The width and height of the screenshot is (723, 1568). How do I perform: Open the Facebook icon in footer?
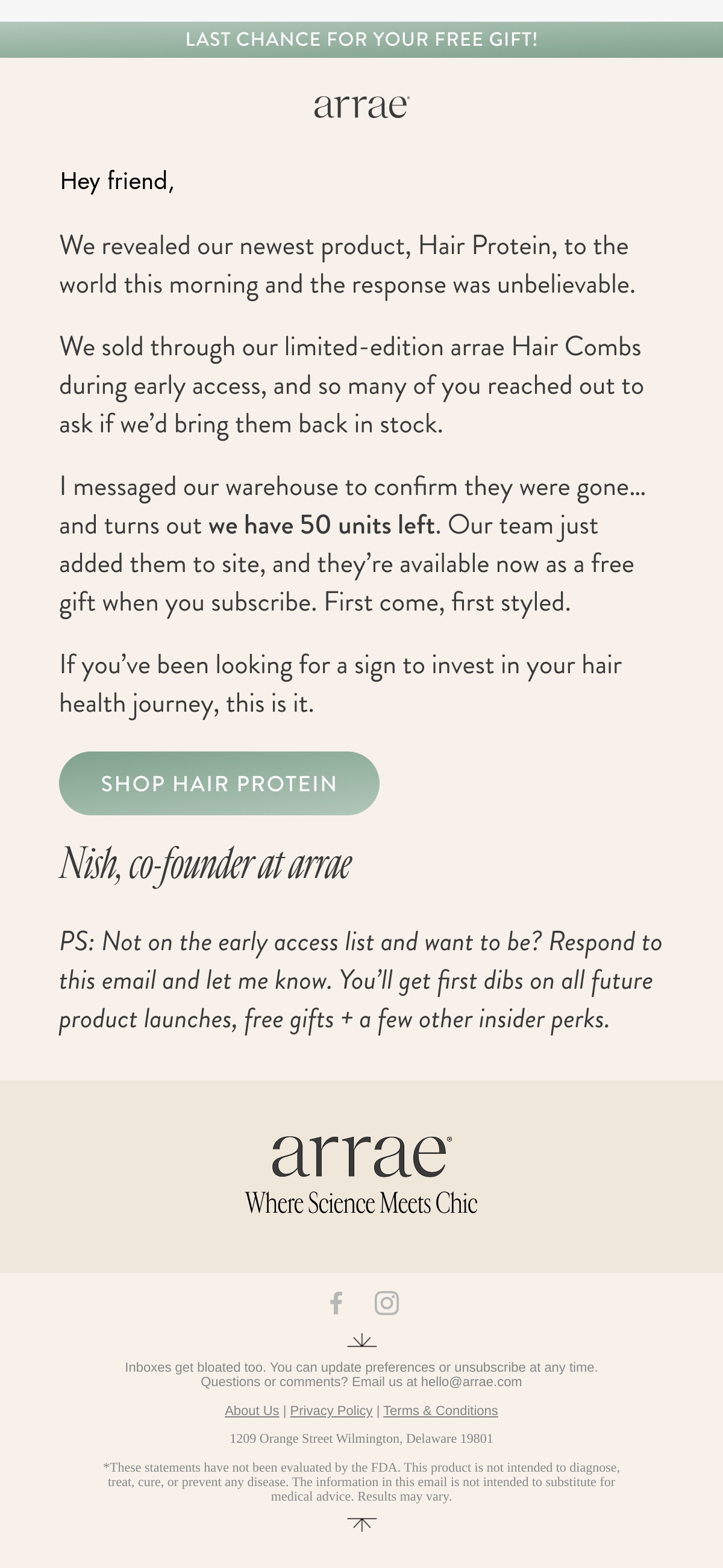tap(336, 1302)
